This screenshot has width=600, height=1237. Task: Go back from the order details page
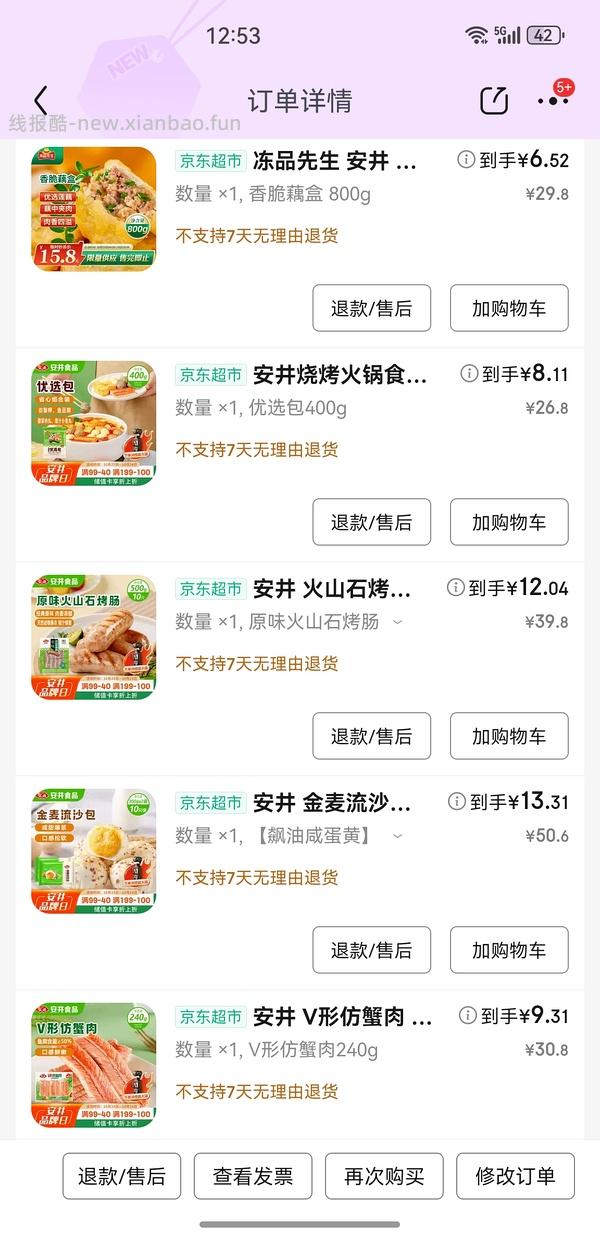point(40,100)
